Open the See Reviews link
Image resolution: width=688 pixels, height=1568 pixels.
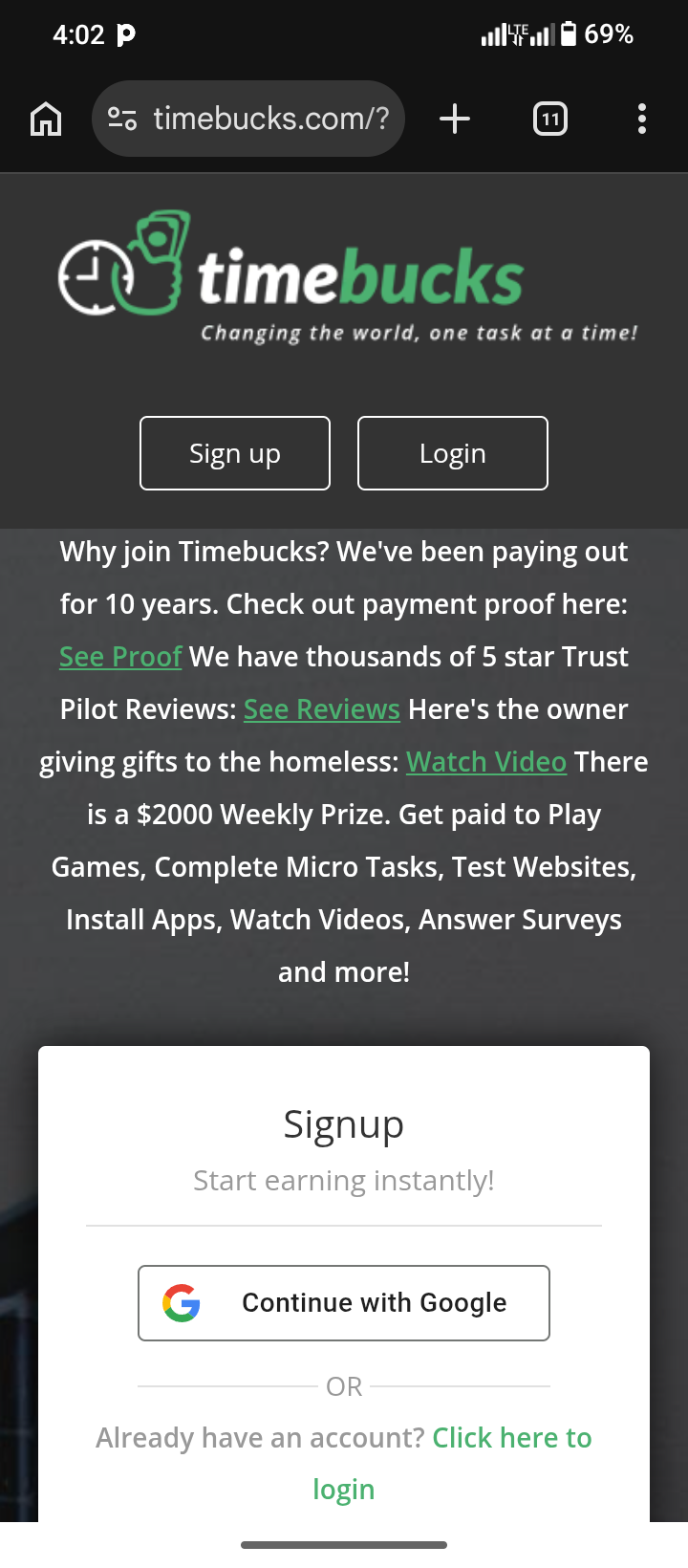coord(321,709)
